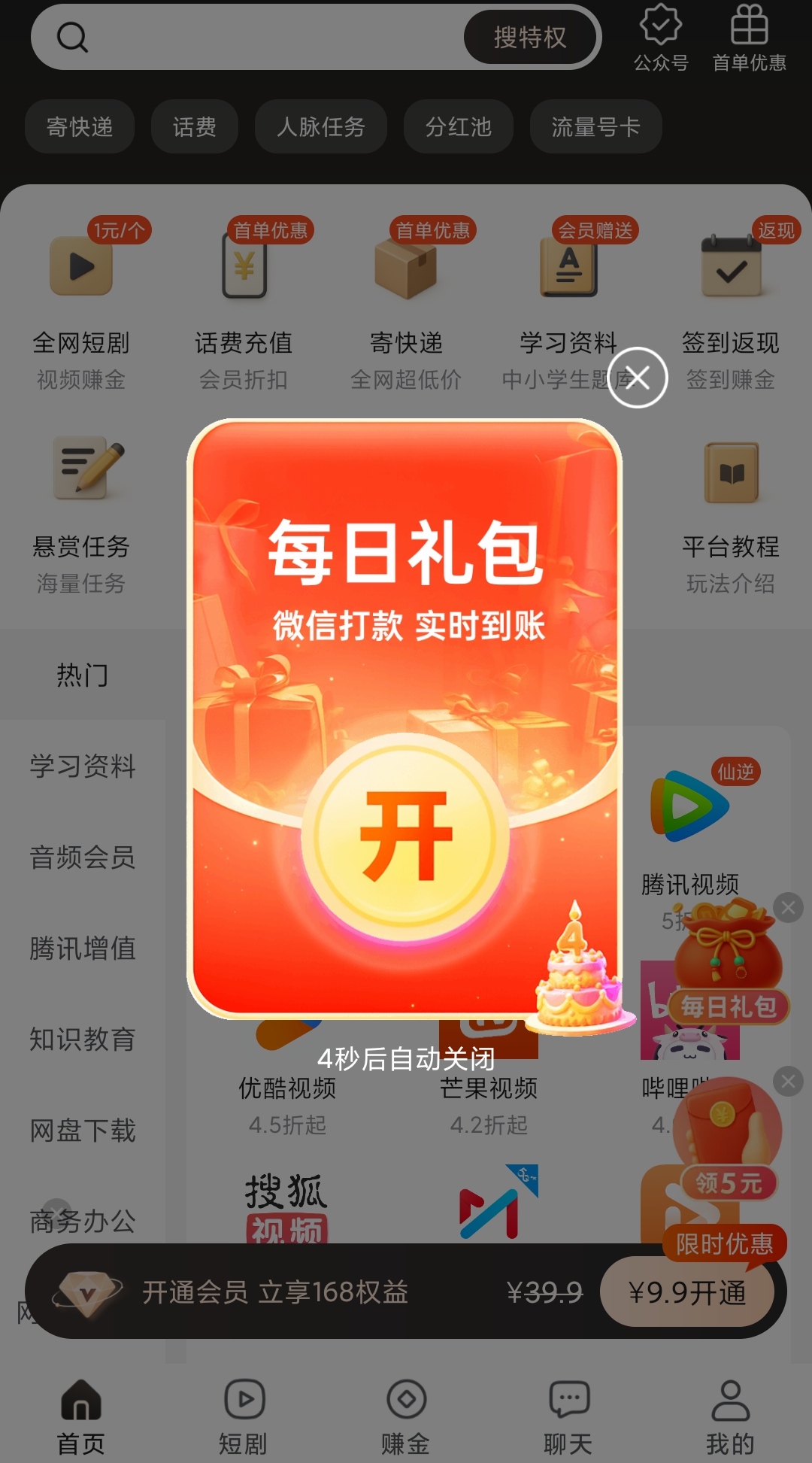Open 签到返现 check-in cashback

coord(730,301)
